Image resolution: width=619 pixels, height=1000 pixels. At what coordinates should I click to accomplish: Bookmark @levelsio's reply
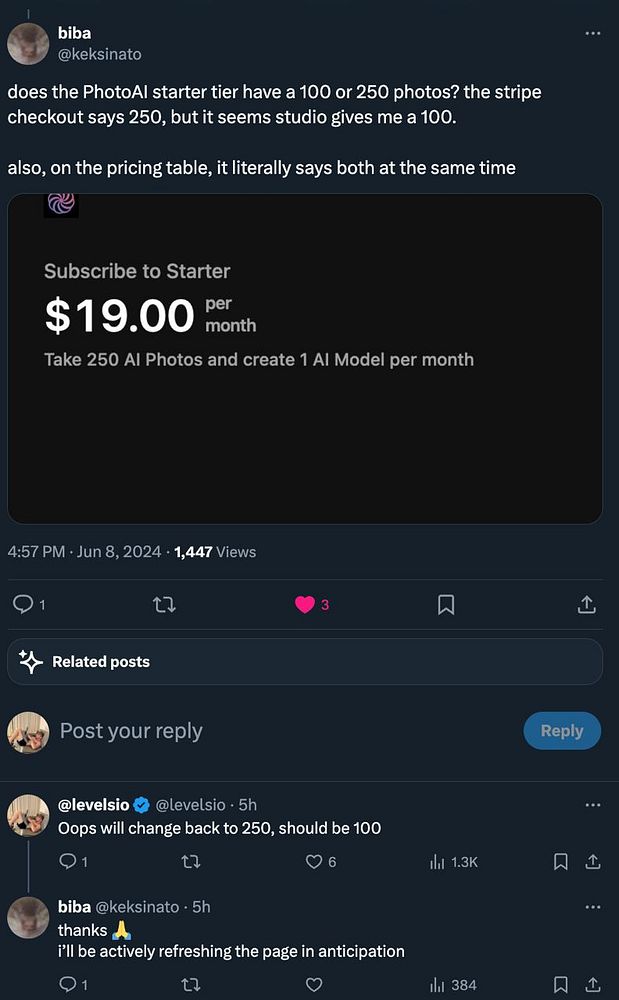561,861
